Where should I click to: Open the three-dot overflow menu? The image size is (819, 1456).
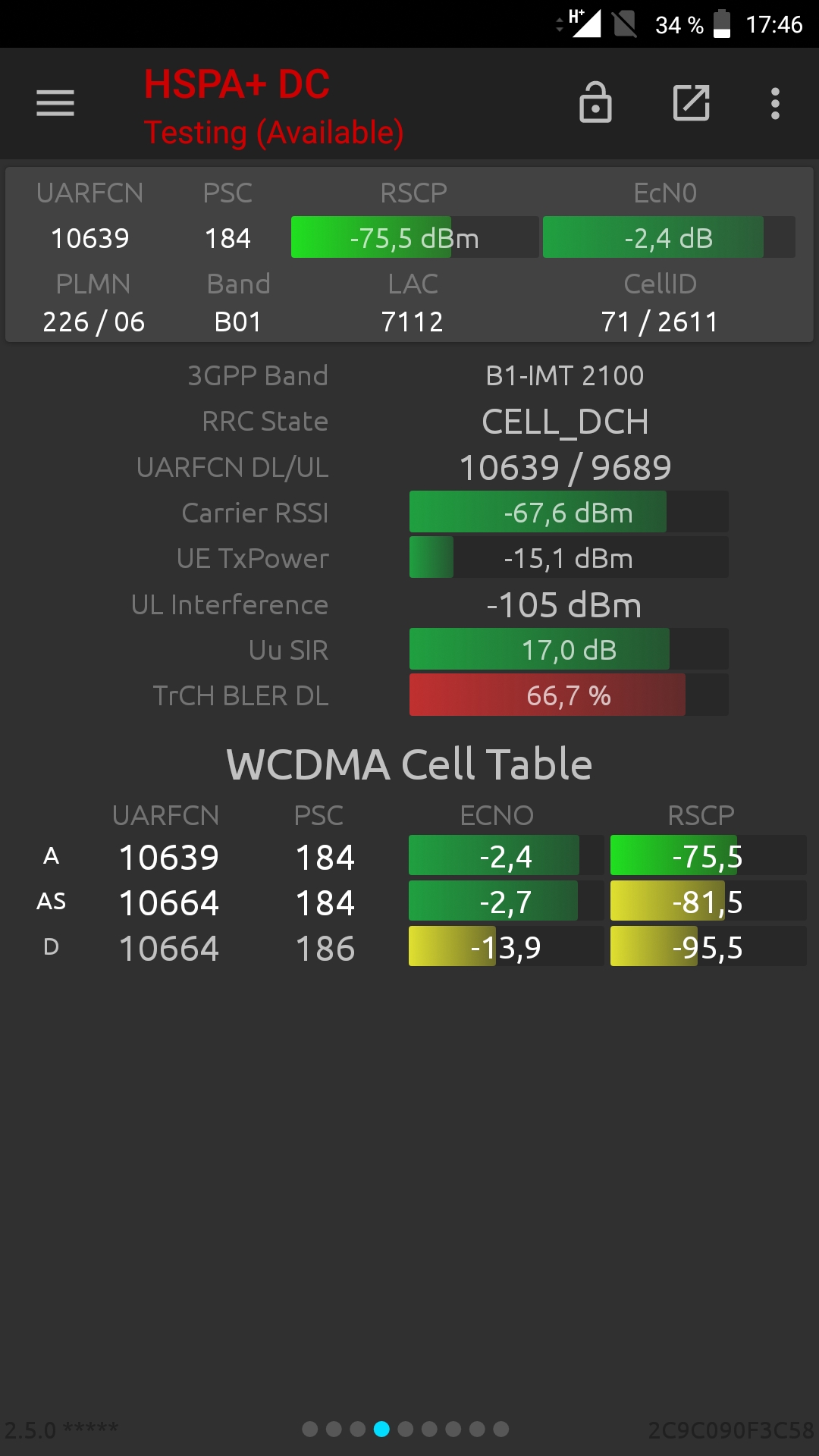(x=775, y=103)
